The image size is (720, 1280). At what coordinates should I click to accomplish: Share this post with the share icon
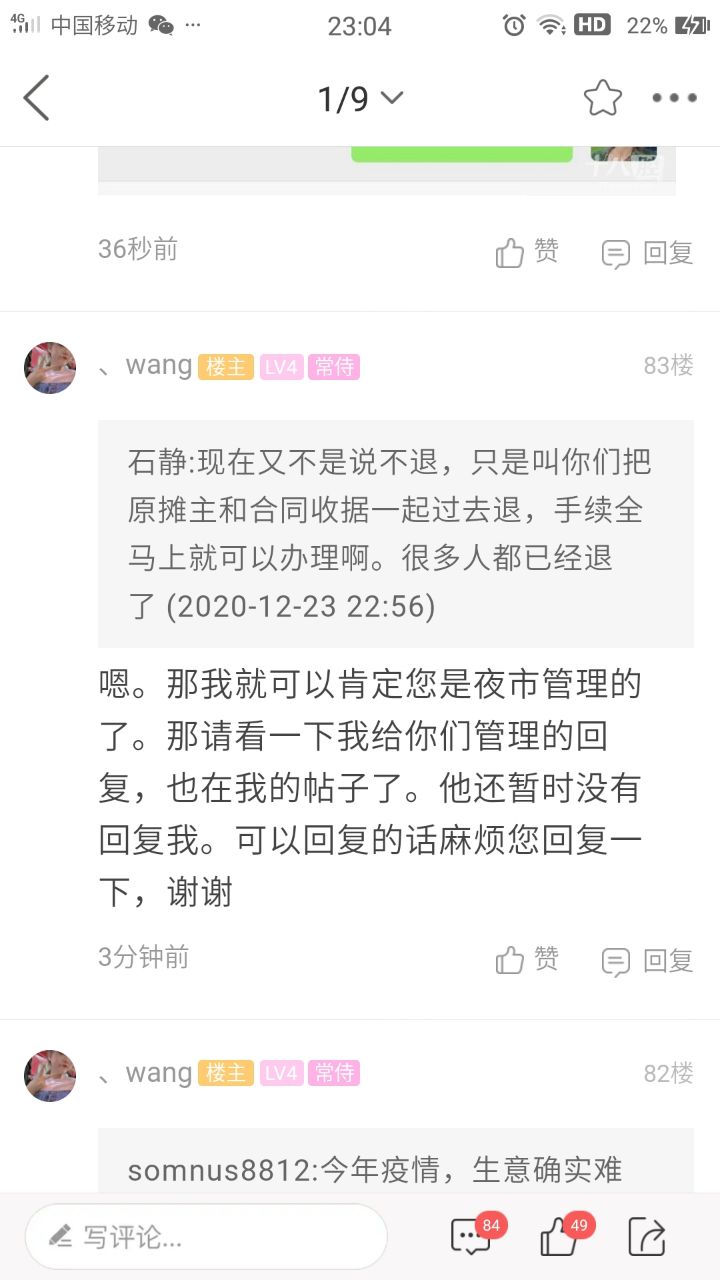(647, 1237)
